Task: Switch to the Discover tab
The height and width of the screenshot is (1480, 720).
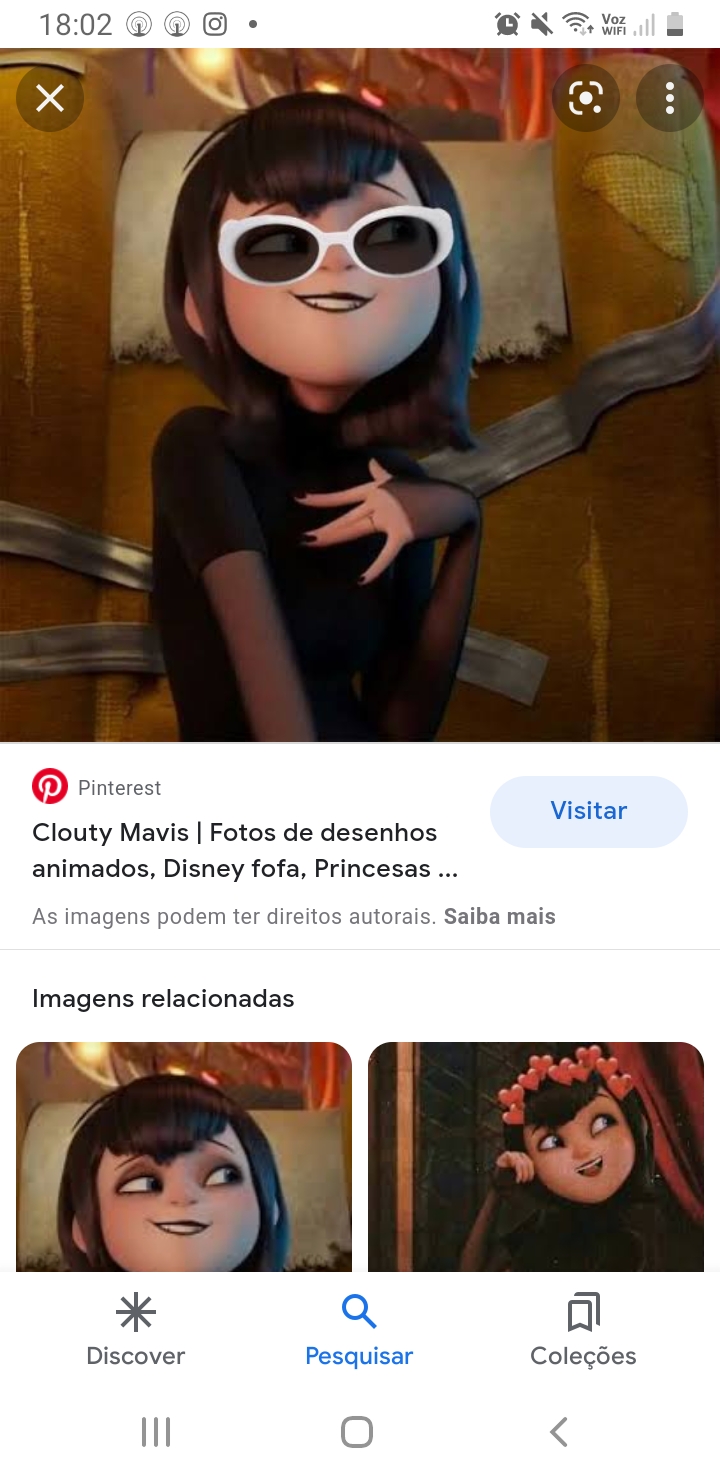Action: click(136, 1330)
